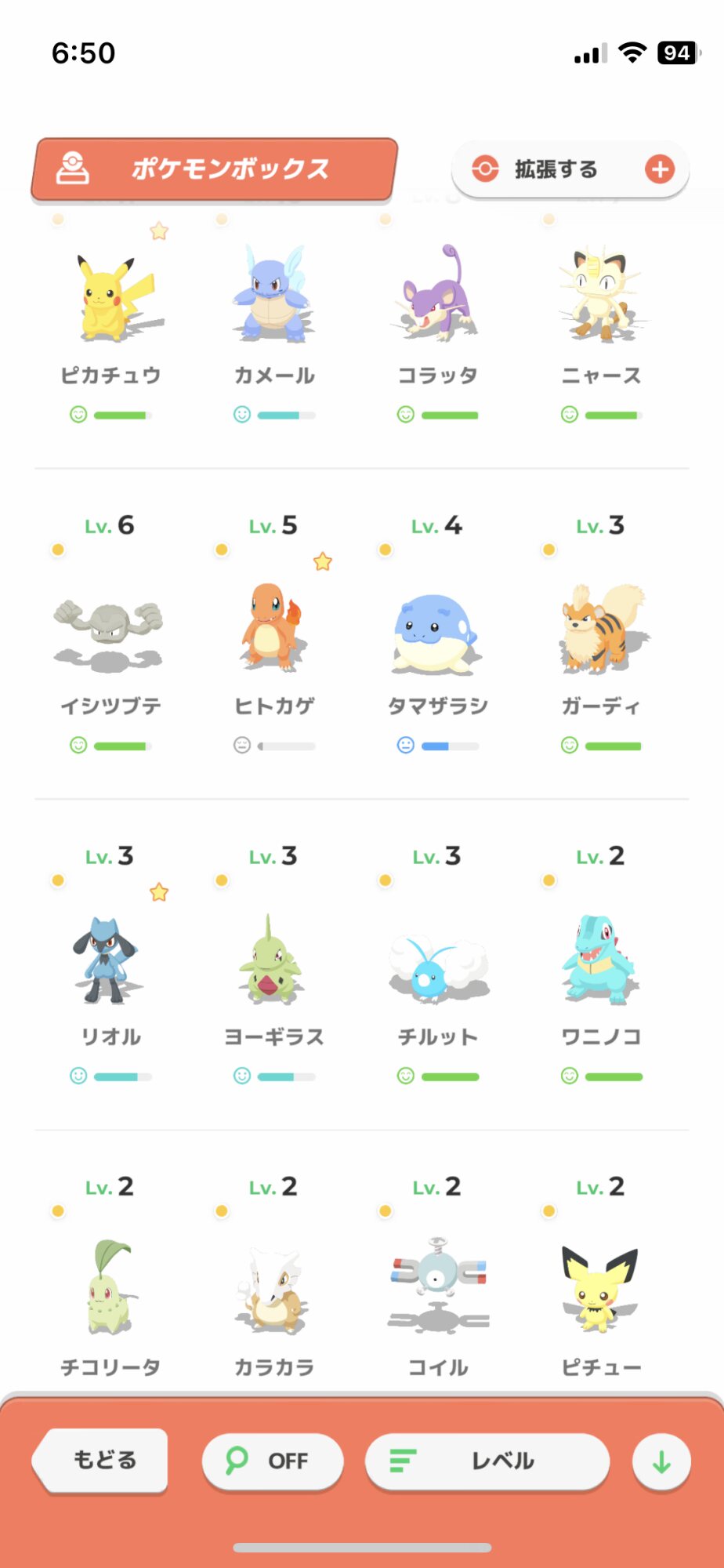The width and height of the screenshot is (724, 1568).
Task: Open リオル's entry
Action: point(110,964)
